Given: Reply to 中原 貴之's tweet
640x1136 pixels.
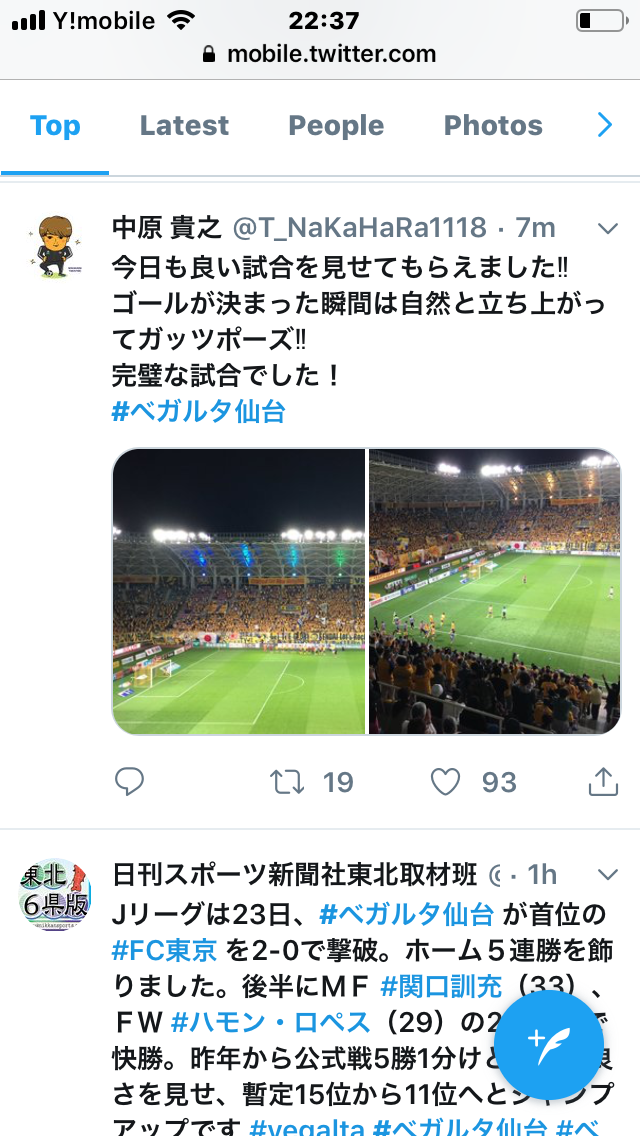Looking at the screenshot, I should [130, 781].
